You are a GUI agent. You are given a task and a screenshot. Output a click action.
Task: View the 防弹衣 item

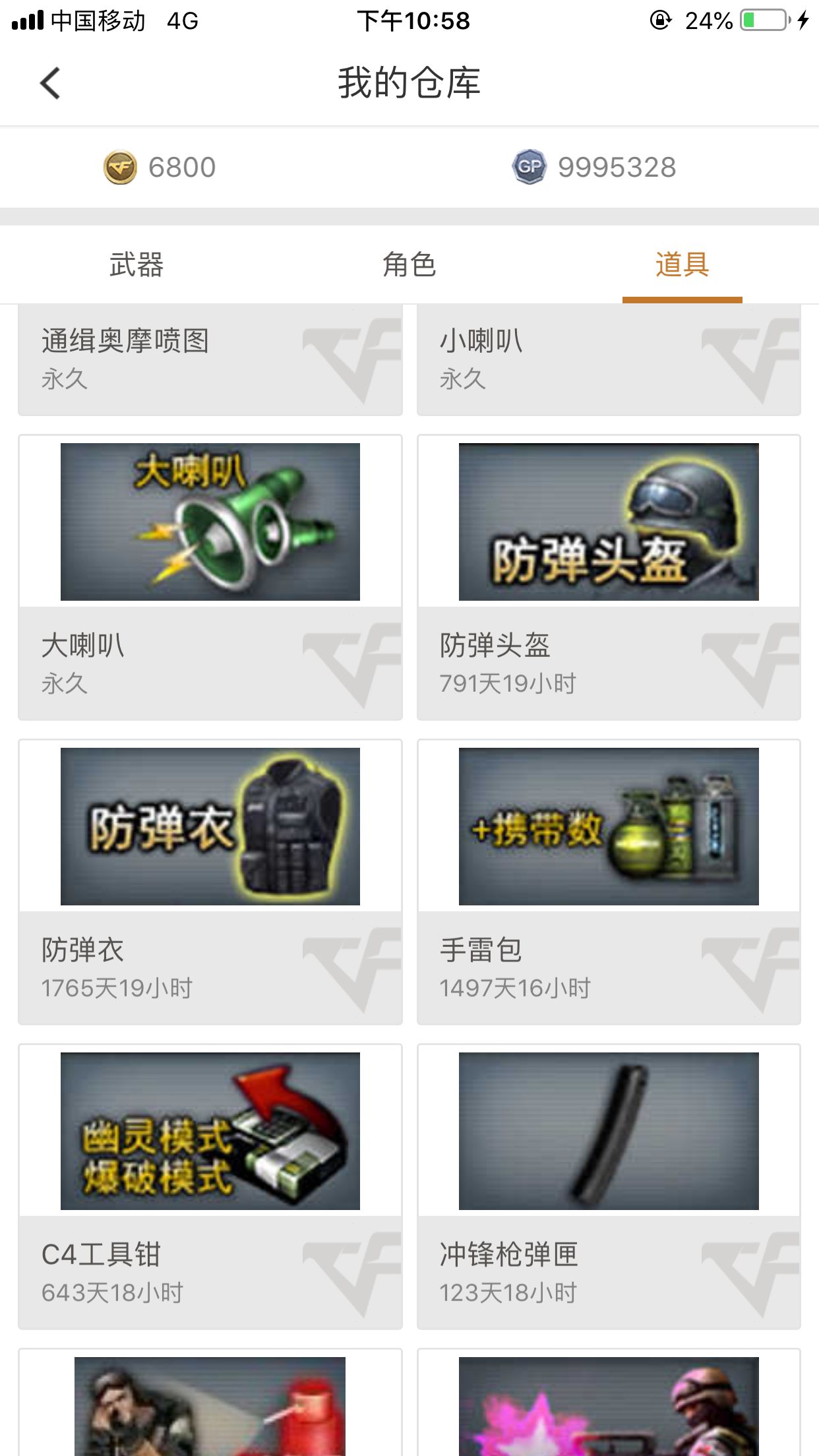coord(210,882)
